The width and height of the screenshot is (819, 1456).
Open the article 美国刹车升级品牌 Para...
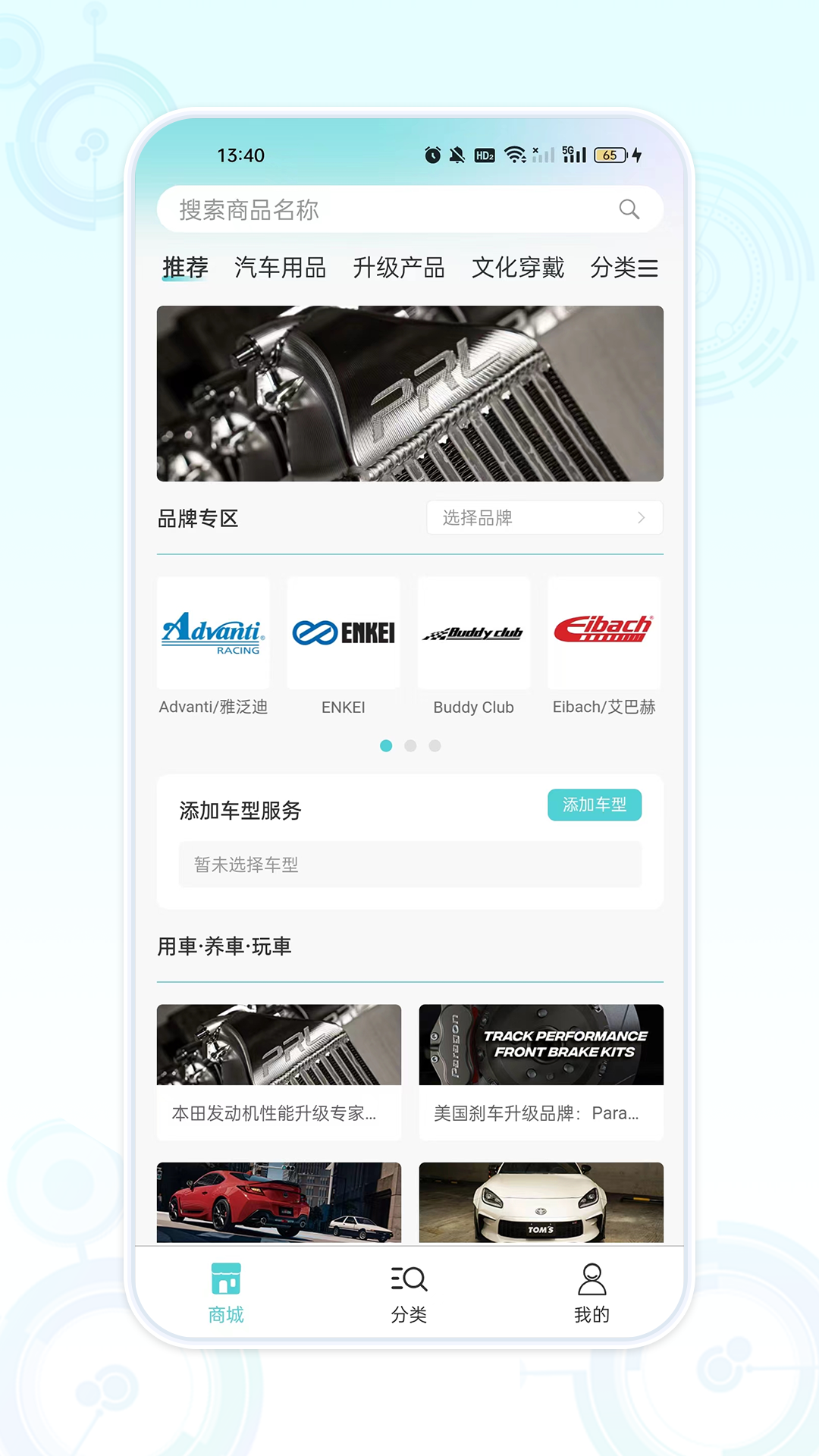coord(541,1072)
